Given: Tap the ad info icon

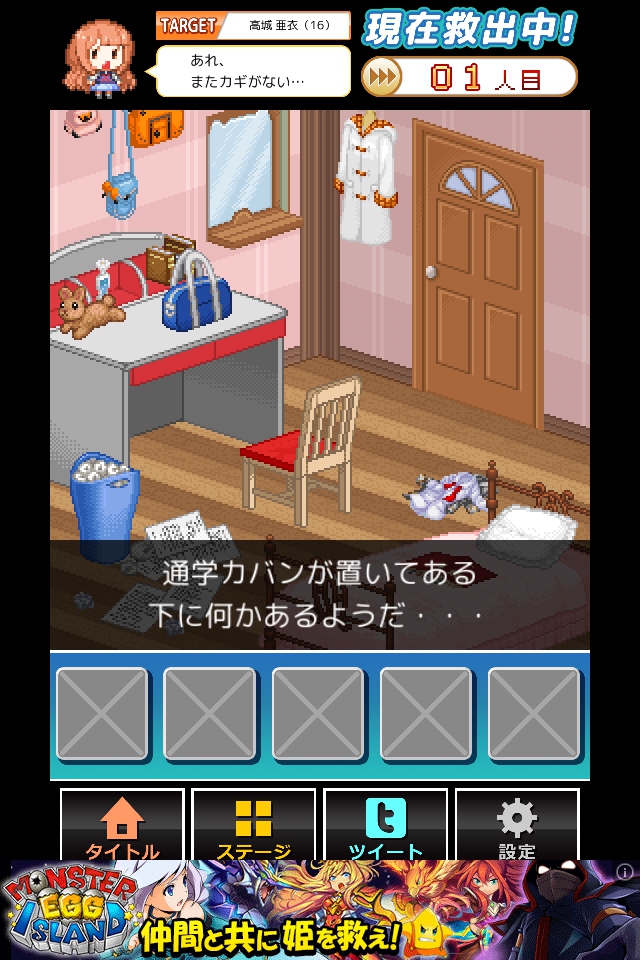Looking at the screenshot, I should tap(625, 872).
